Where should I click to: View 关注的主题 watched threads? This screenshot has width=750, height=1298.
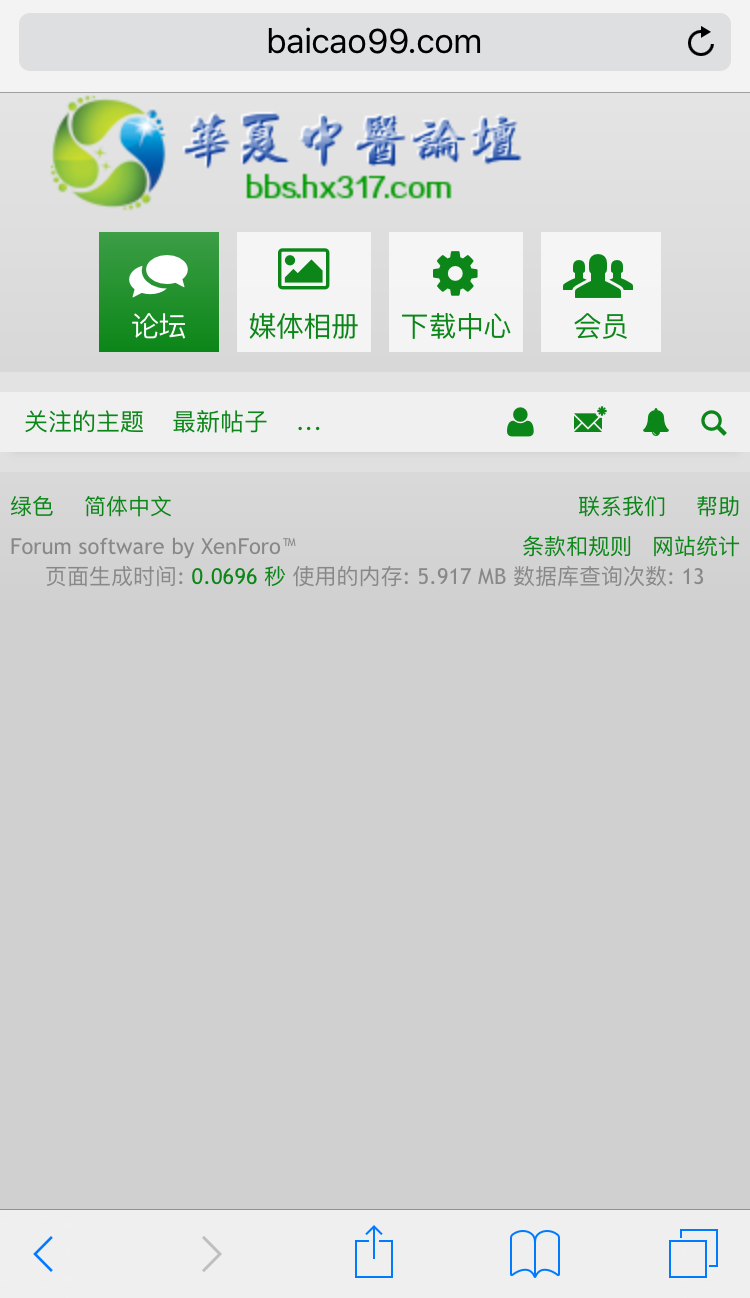point(84,422)
